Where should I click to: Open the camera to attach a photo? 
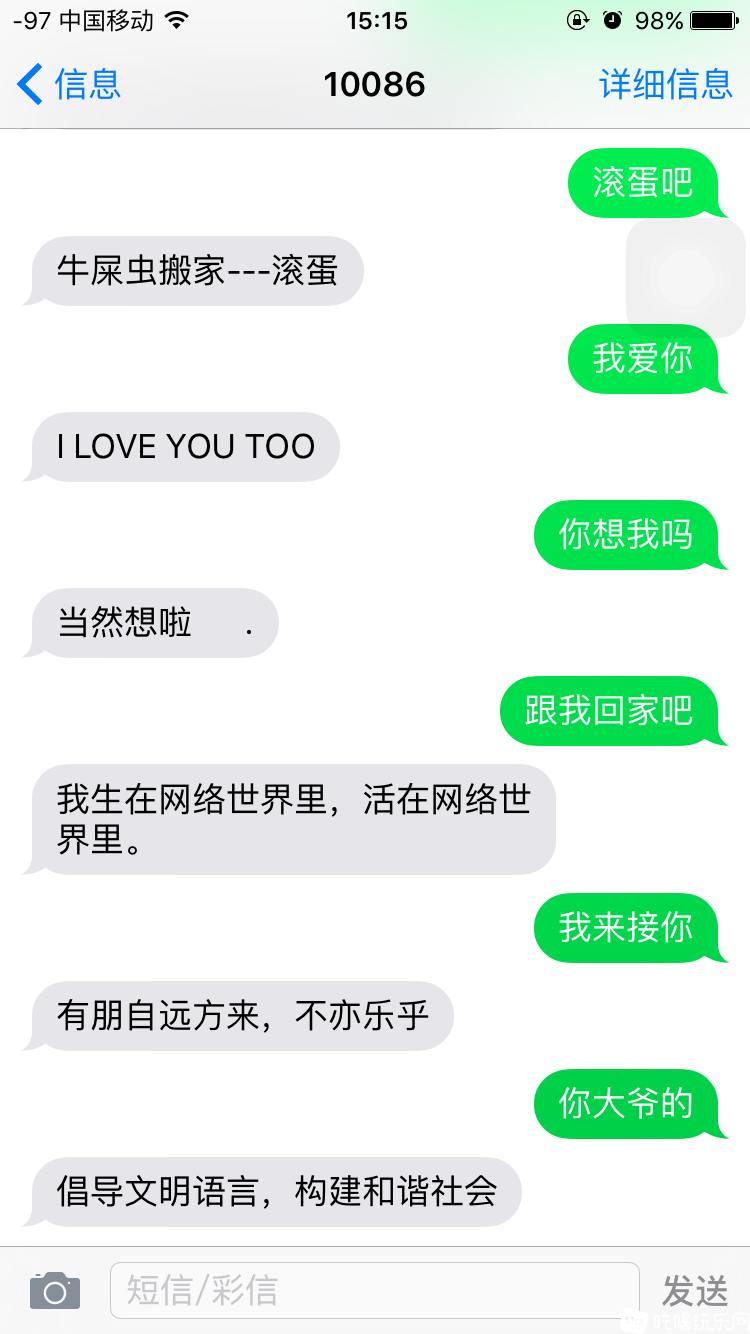55,1291
